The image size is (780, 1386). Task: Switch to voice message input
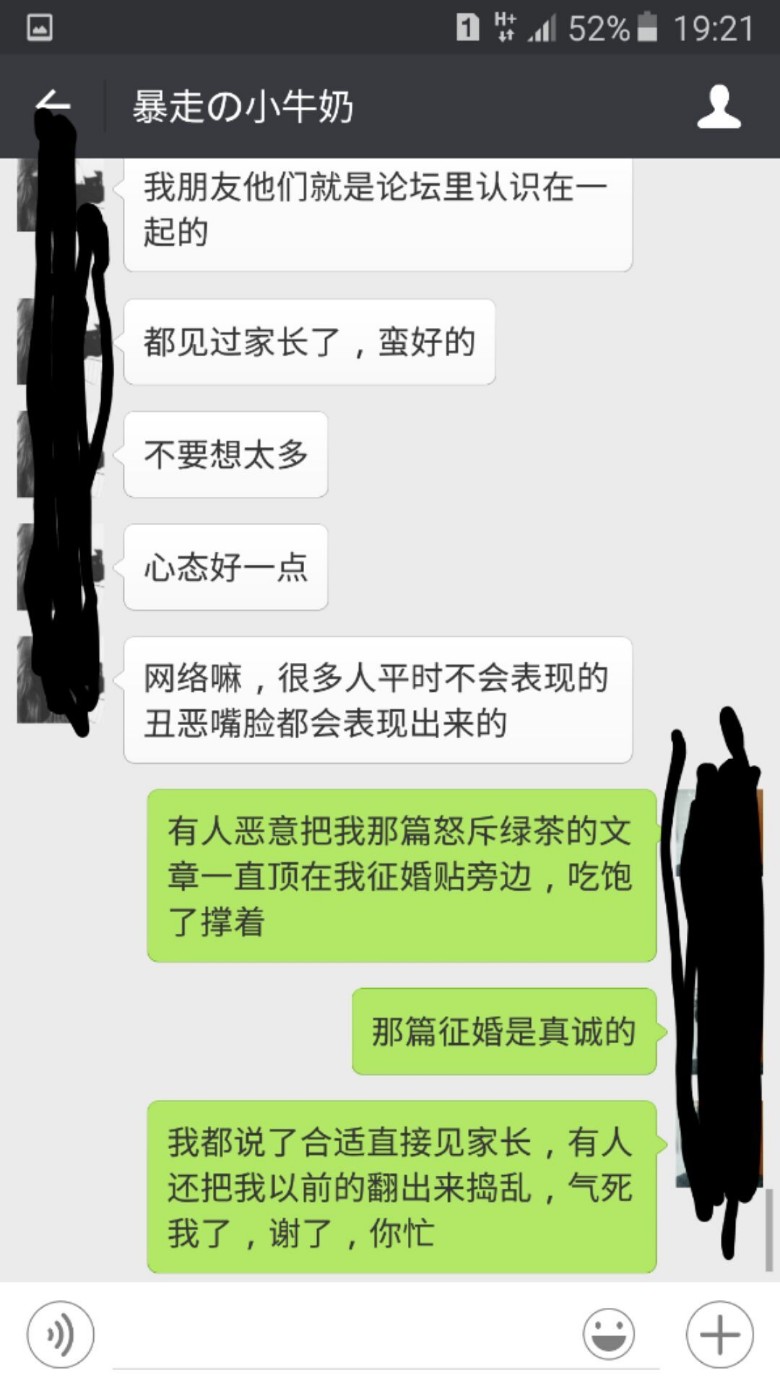tap(60, 1335)
